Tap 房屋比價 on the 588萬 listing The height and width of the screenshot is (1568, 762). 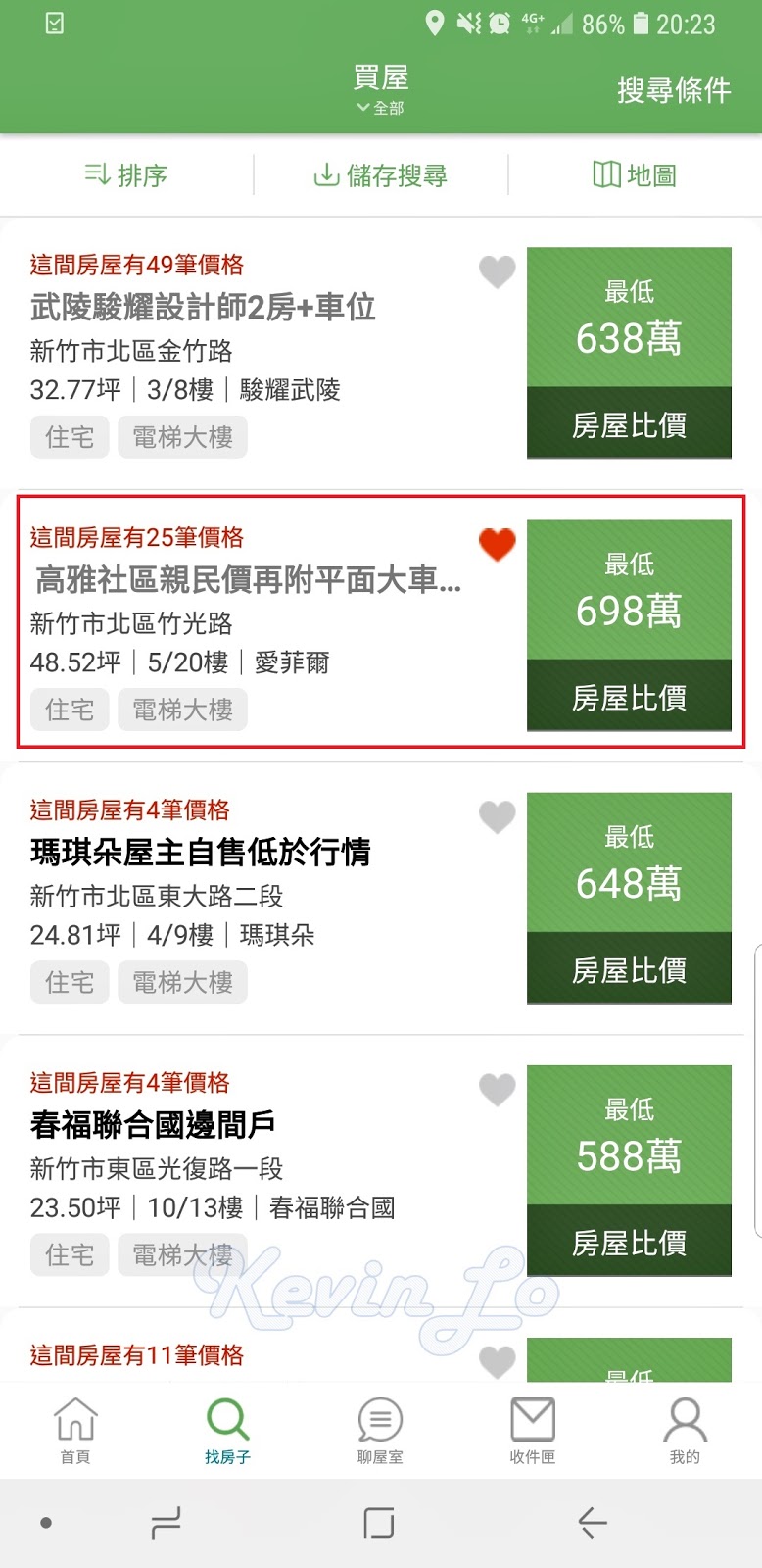(629, 1241)
